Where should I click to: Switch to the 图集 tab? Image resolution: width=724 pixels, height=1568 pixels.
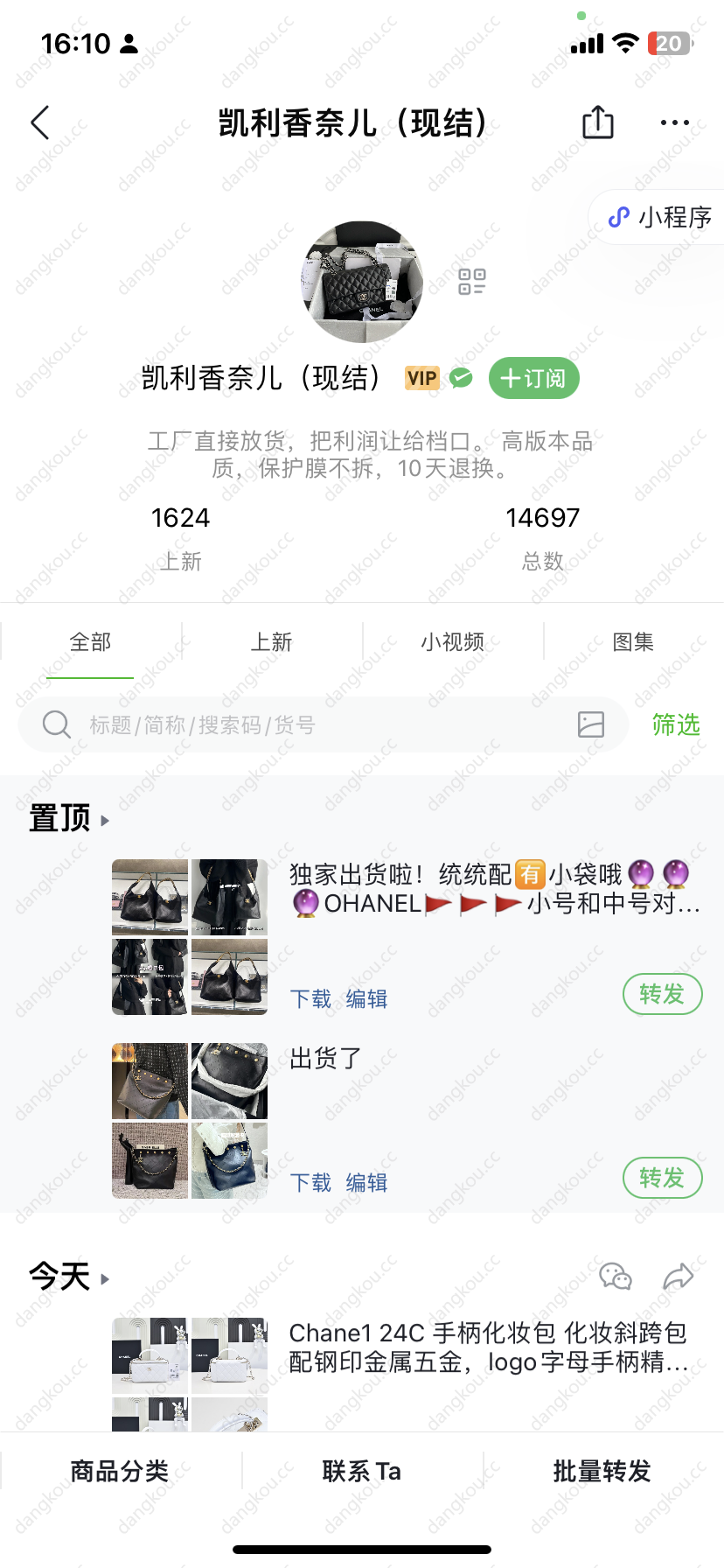coord(633,642)
